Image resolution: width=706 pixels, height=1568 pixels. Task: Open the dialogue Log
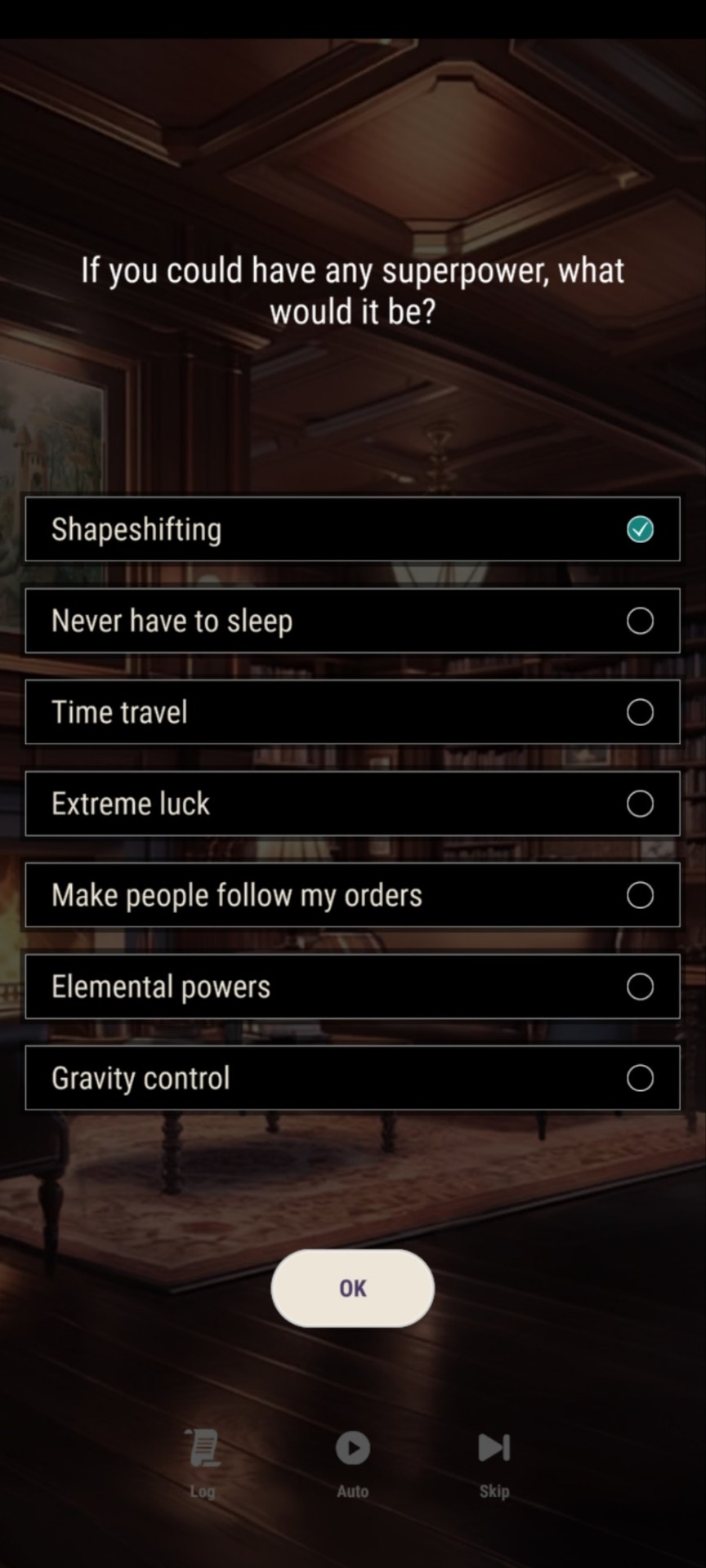point(203,1462)
